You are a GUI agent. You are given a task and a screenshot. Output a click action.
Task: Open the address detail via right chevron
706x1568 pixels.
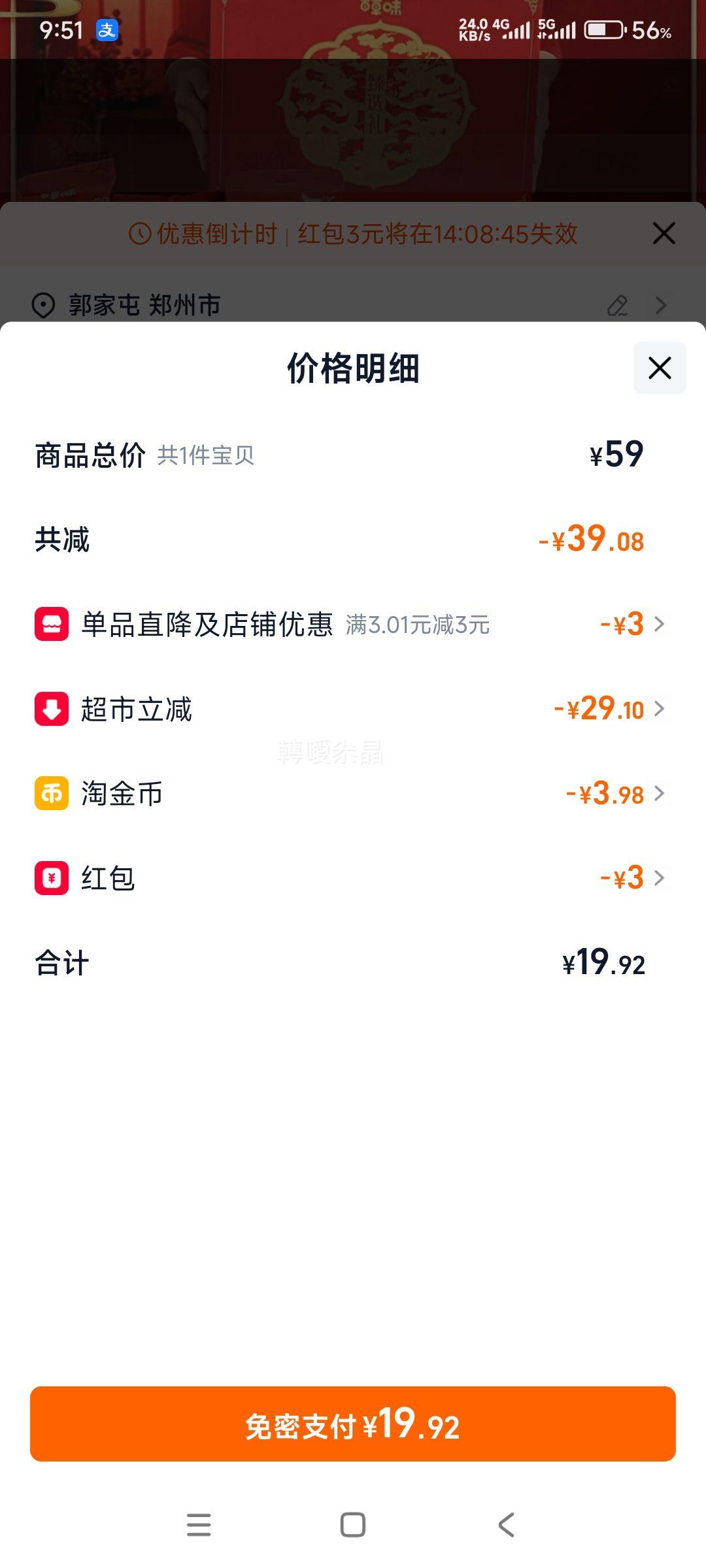coord(660,304)
